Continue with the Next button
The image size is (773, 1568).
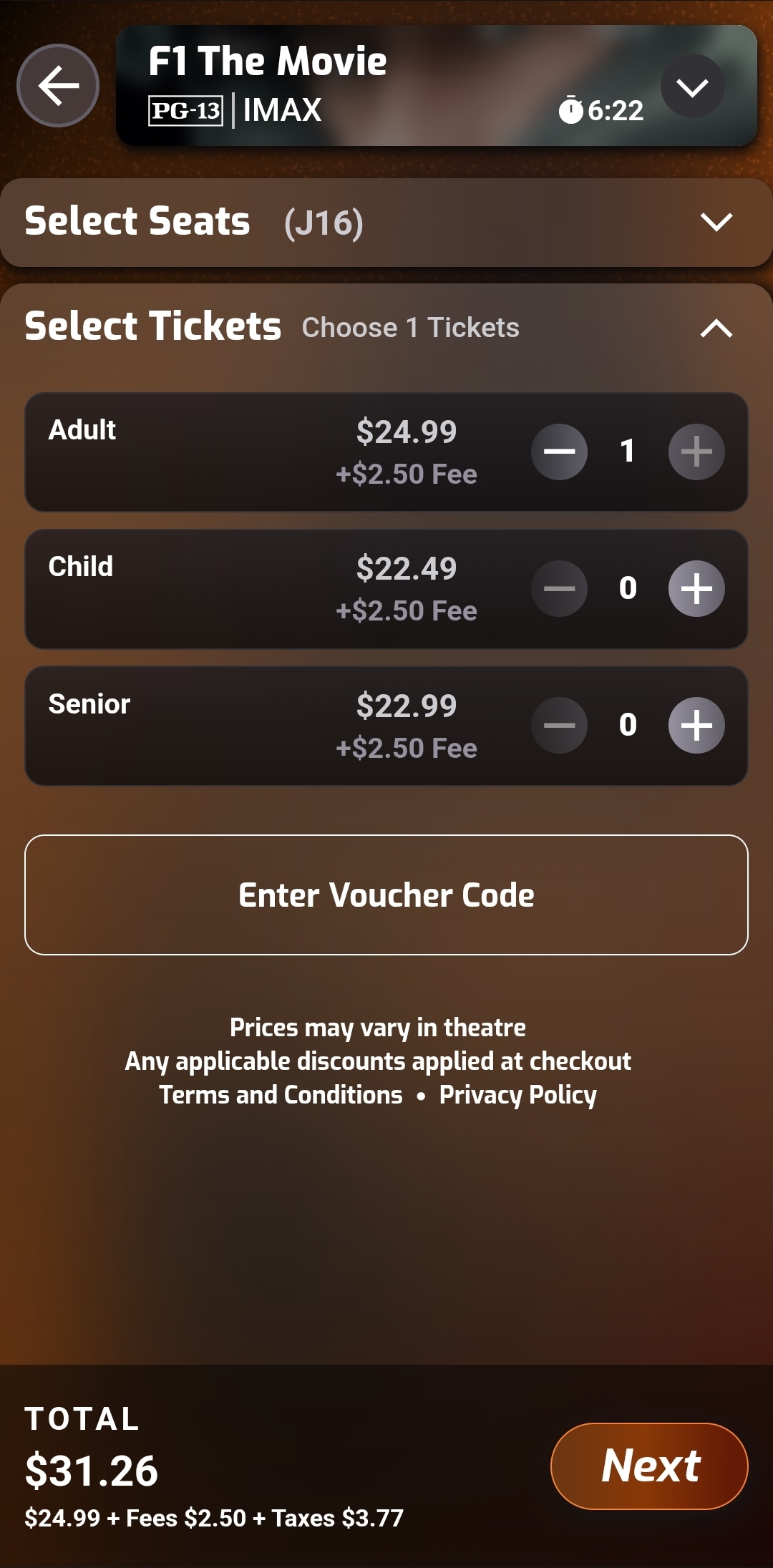point(649,1466)
